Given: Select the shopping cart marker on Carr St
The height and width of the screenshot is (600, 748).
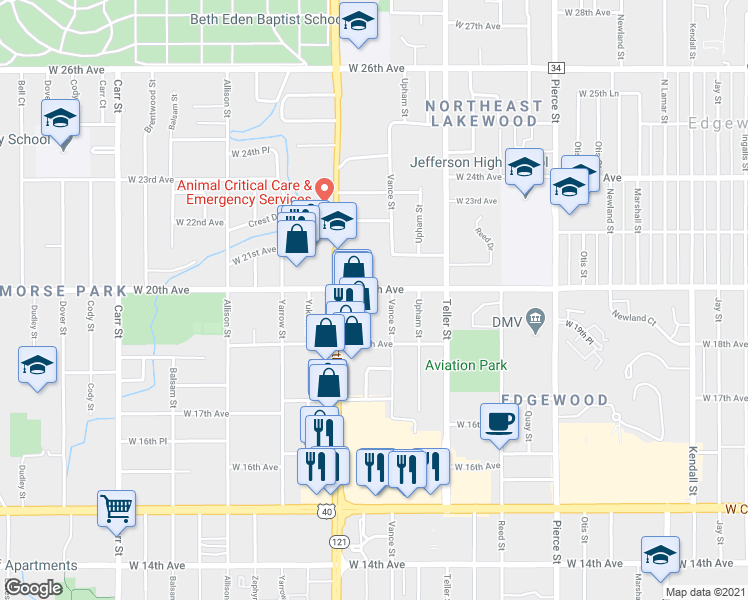Looking at the screenshot, I should 117,509.
